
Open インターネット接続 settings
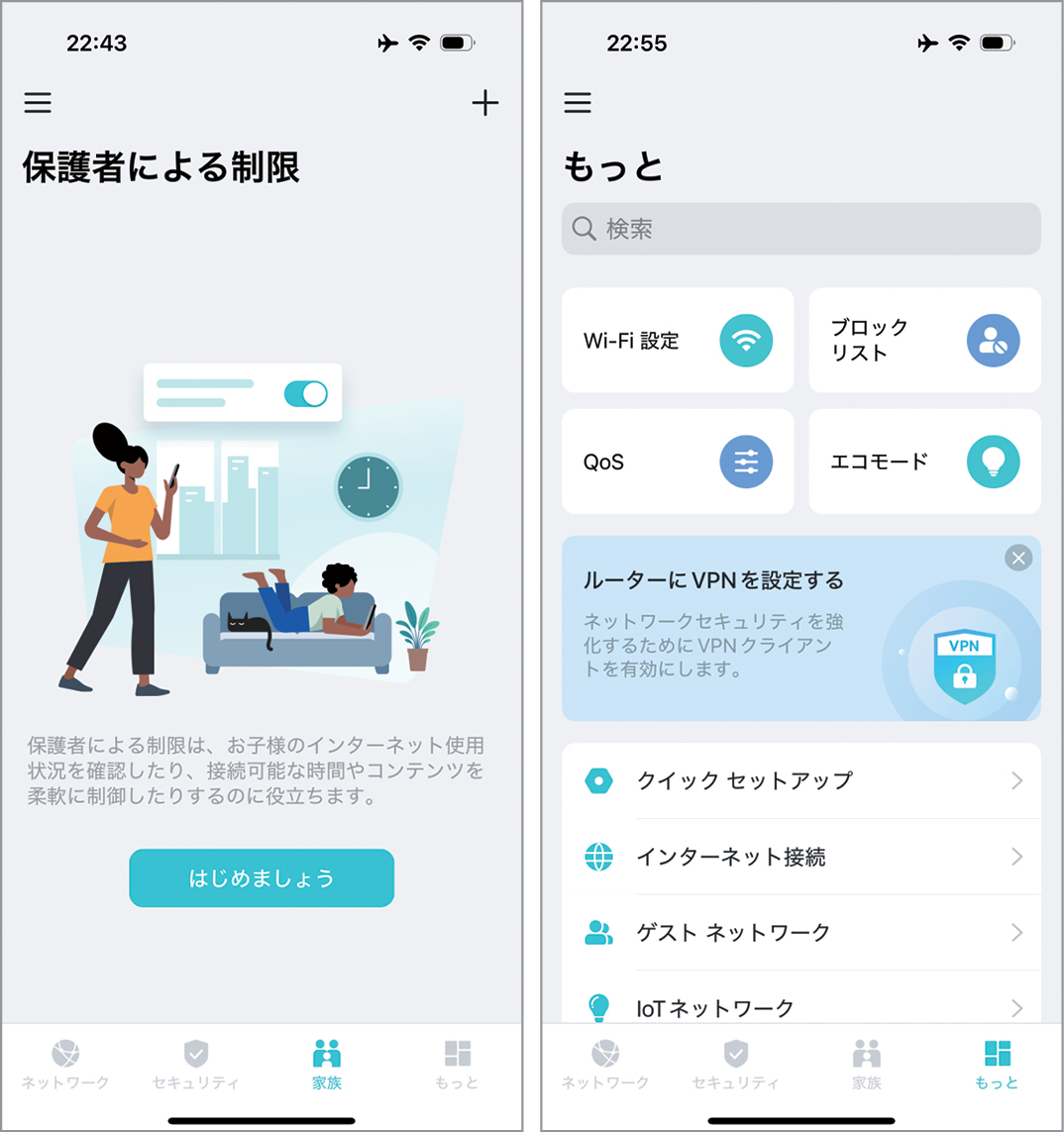coord(800,857)
